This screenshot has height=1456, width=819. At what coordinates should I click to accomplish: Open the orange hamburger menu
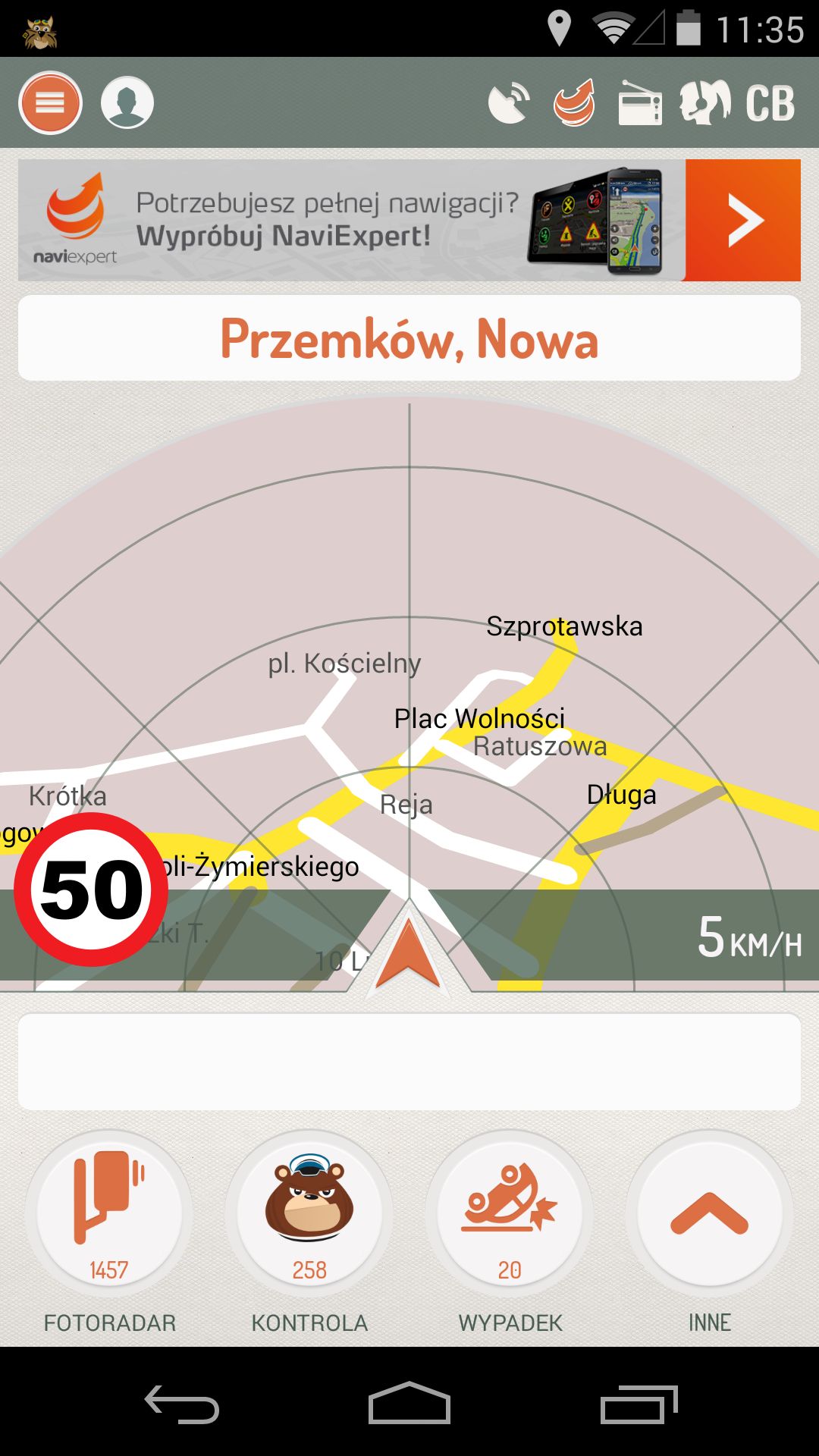pos(50,102)
